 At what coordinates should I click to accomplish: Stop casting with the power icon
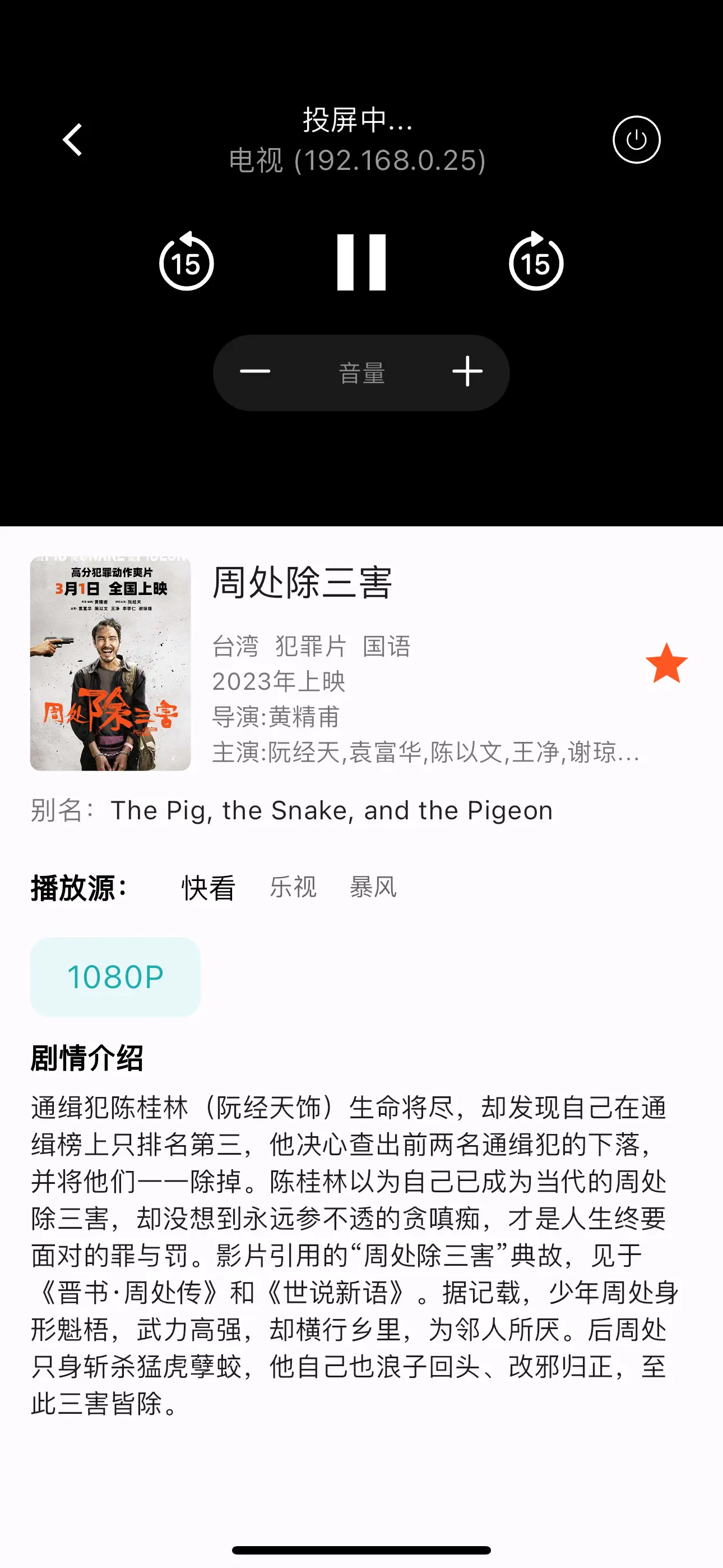click(636, 140)
